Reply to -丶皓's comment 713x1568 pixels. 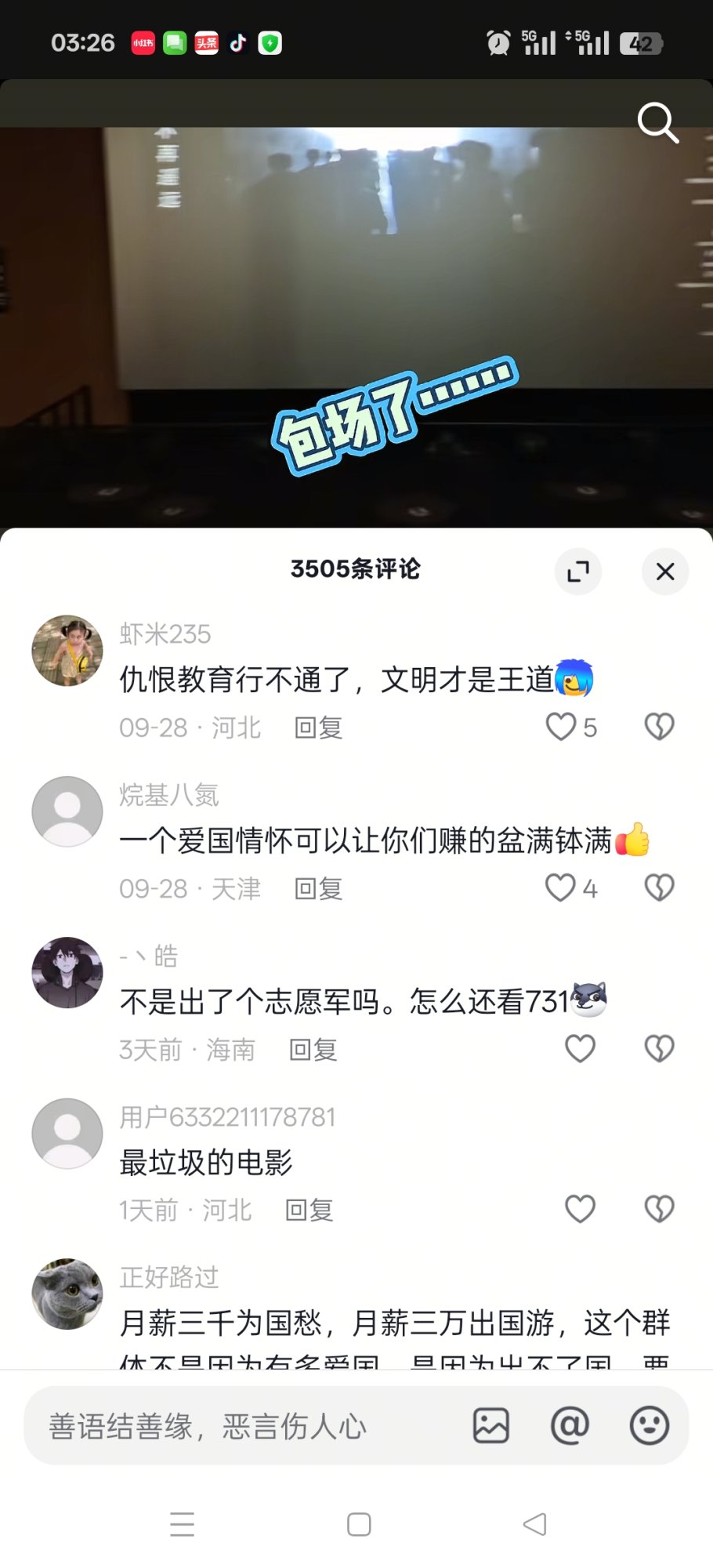tap(313, 1049)
